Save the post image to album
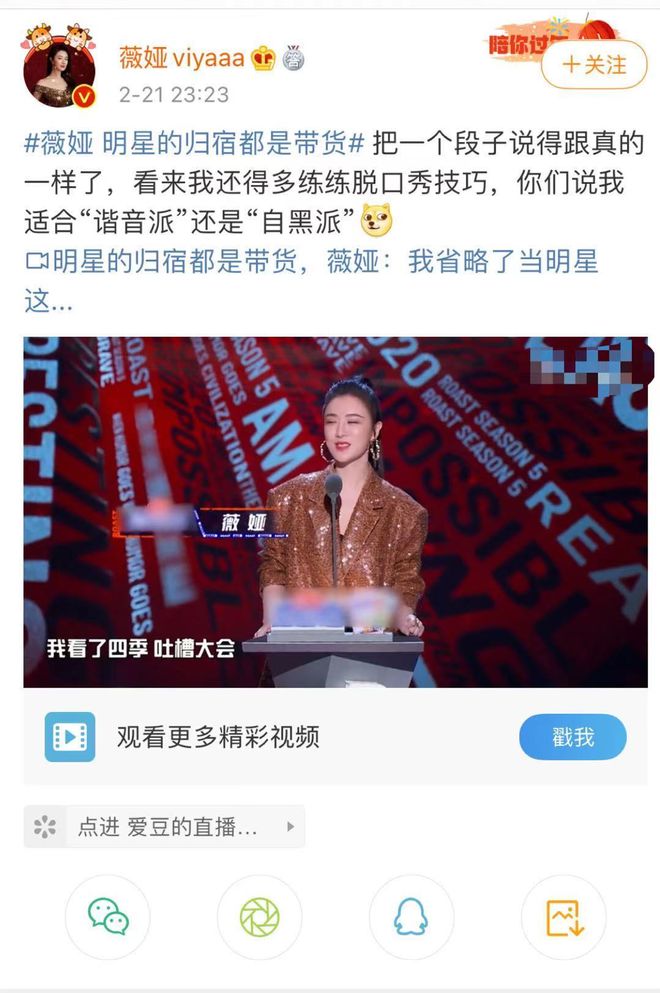660x993 pixels. [563, 916]
